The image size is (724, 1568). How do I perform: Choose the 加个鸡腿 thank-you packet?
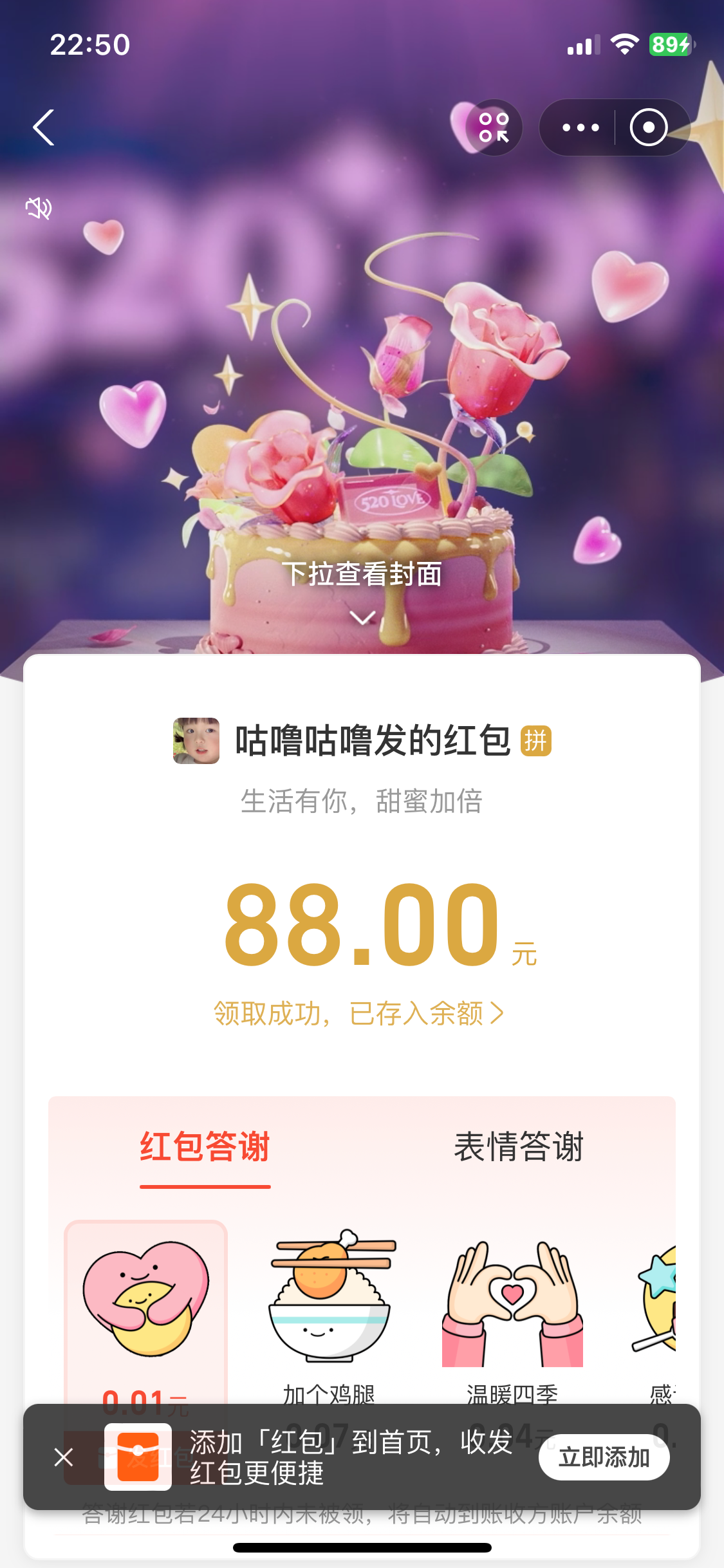[330, 1307]
